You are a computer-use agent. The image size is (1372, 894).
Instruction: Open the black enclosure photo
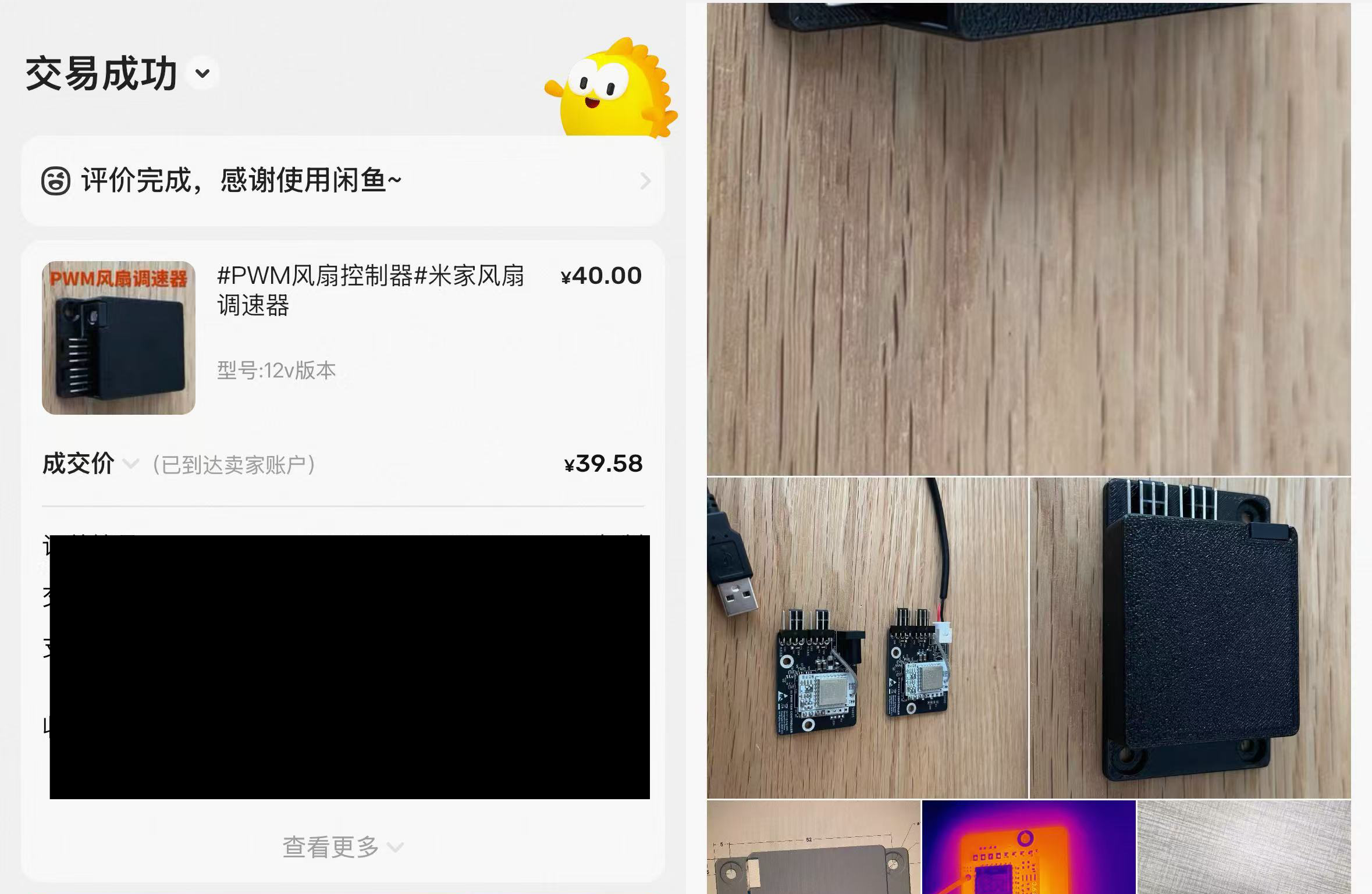pyautogui.click(x=1190, y=638)
